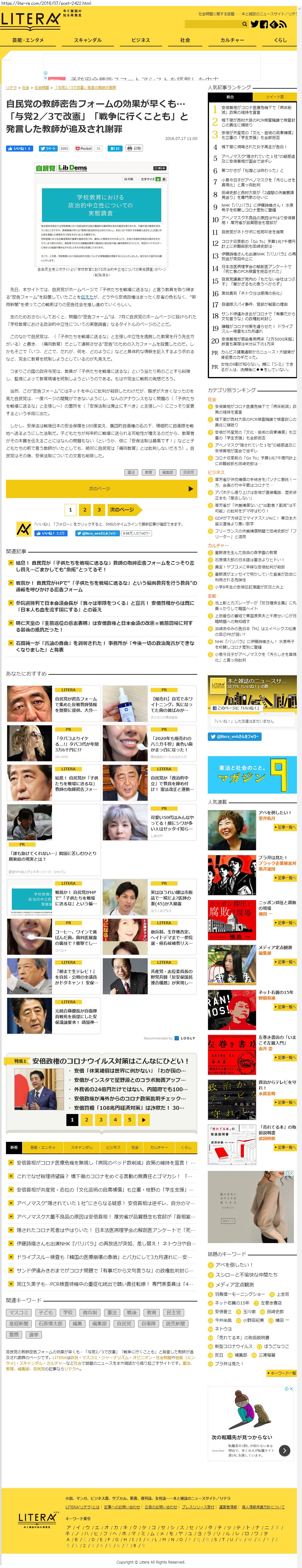Jump to article page 2
302x1568 pixels.
coord(84,509)
